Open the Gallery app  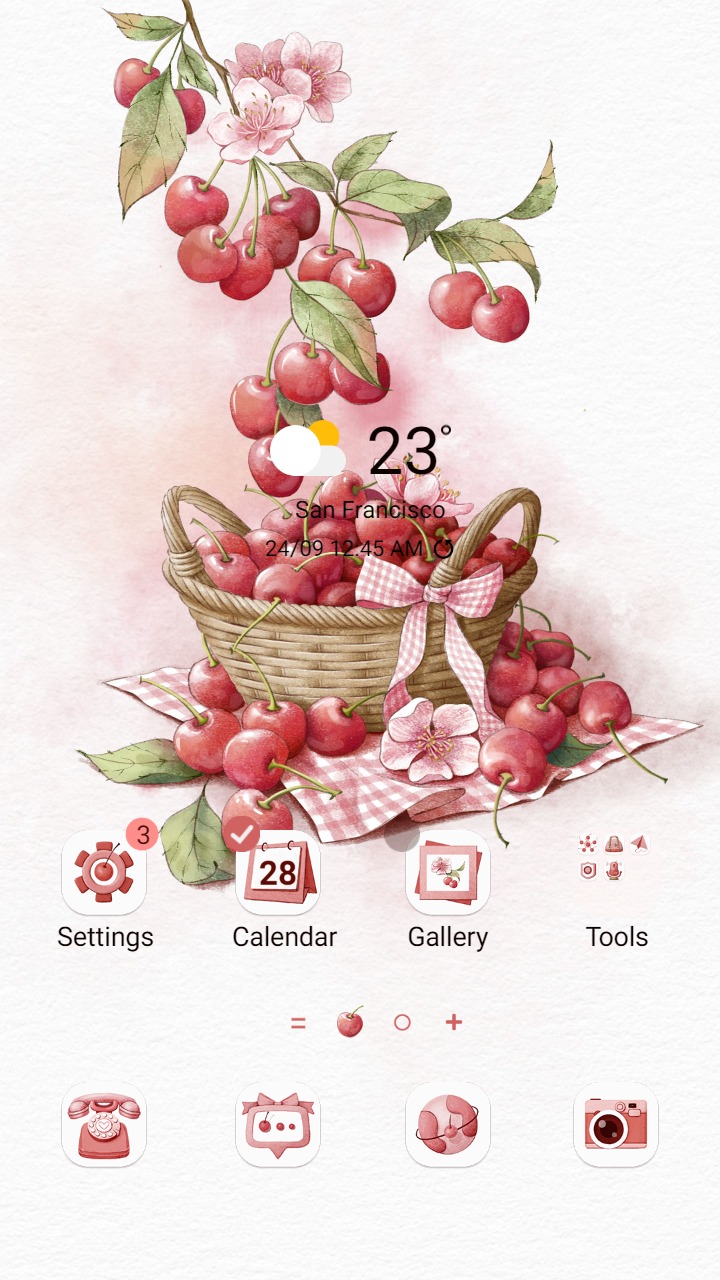click(448, 870)
